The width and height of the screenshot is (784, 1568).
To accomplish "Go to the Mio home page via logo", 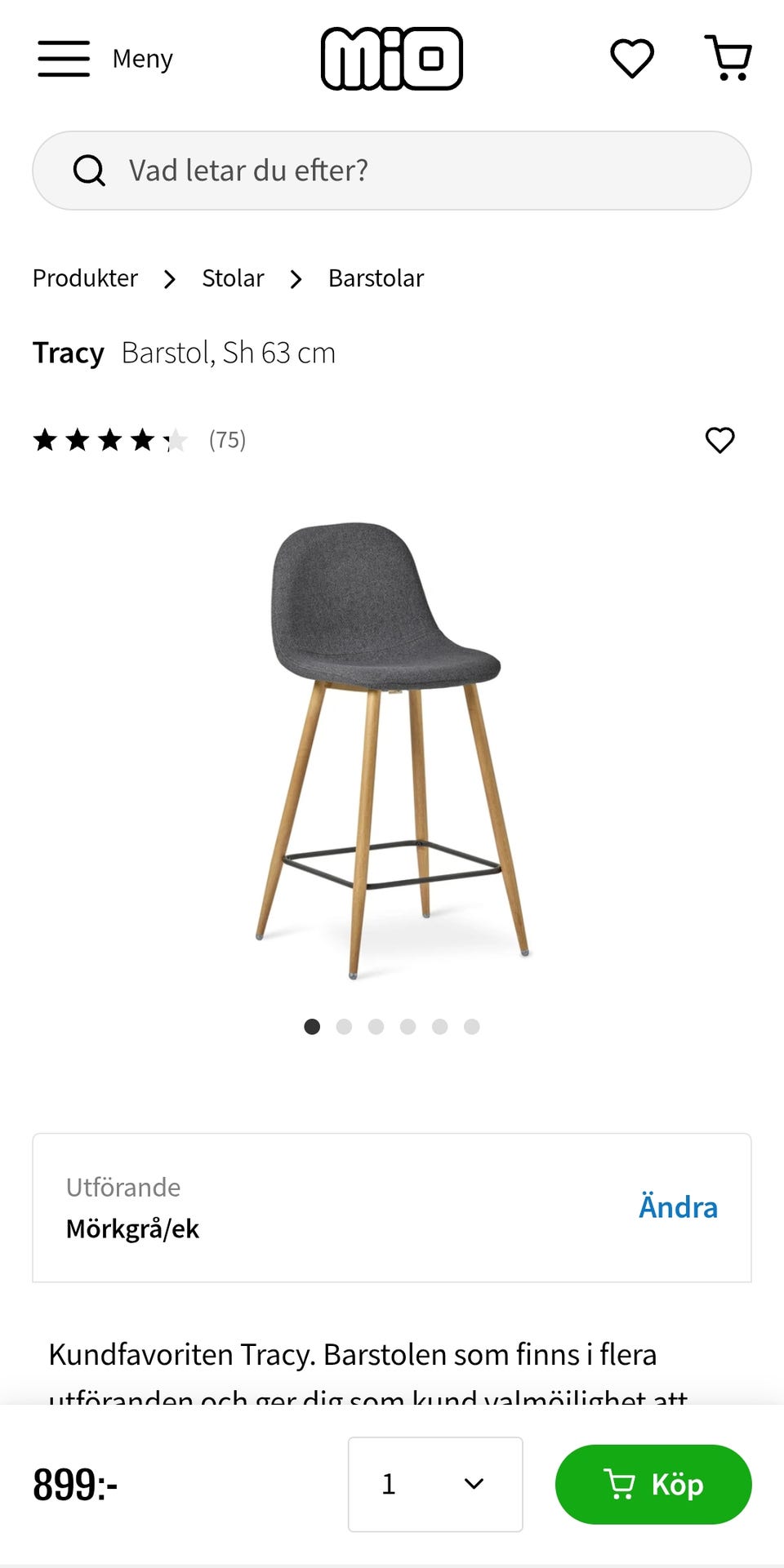I will 392,59.
